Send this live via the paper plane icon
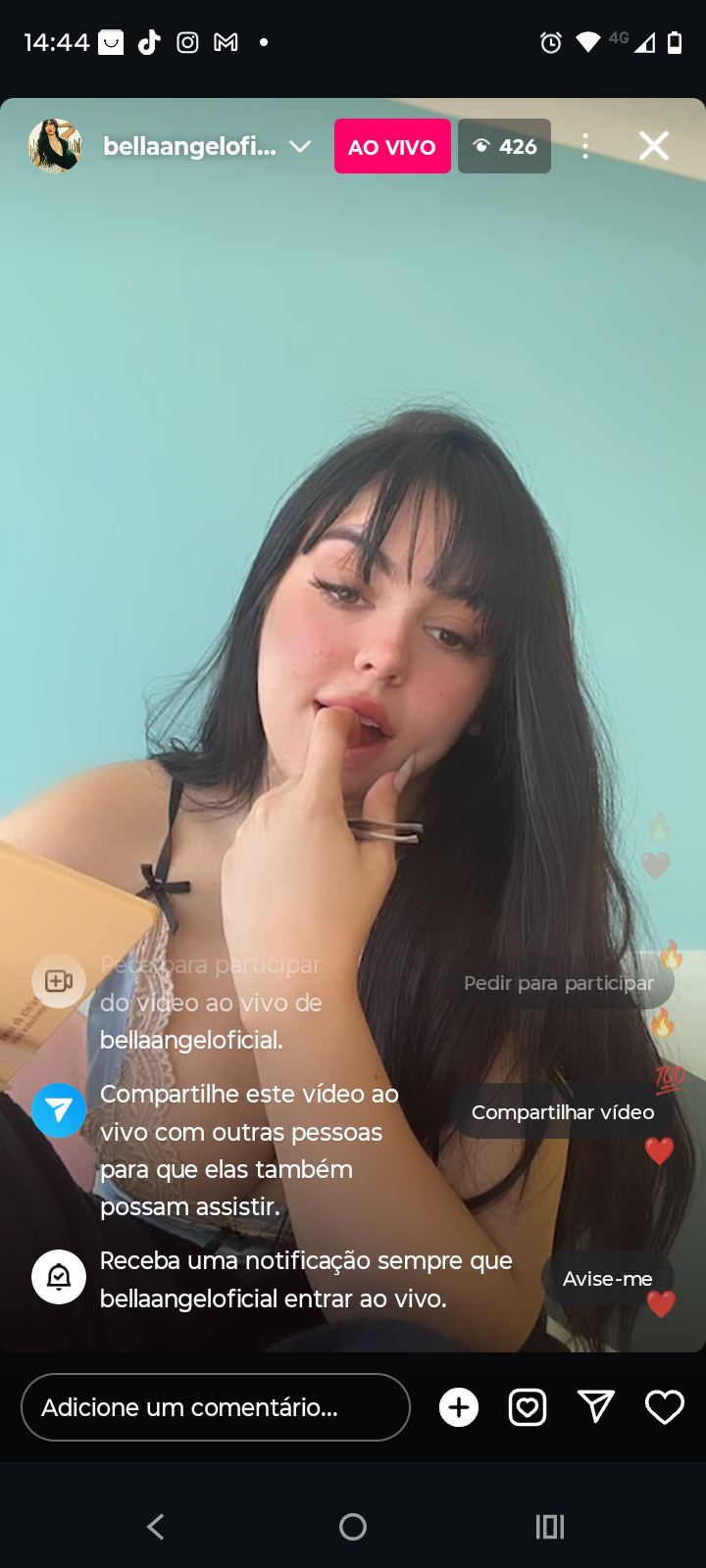706x1568 pixels. click(x=596, y=1407)
